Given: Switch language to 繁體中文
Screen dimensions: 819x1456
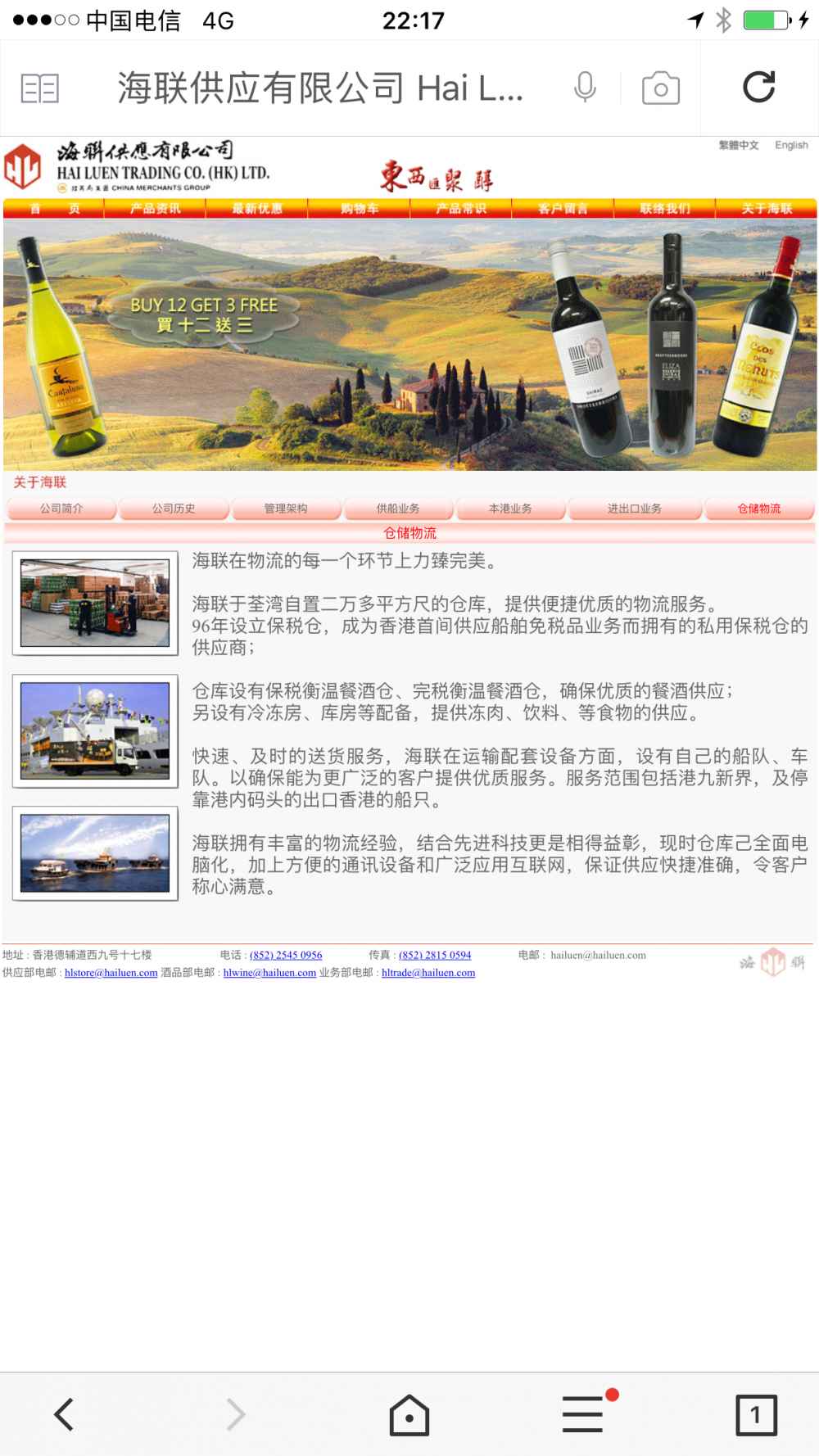Looking at the screenshot, I should click(x=739, y=145).
